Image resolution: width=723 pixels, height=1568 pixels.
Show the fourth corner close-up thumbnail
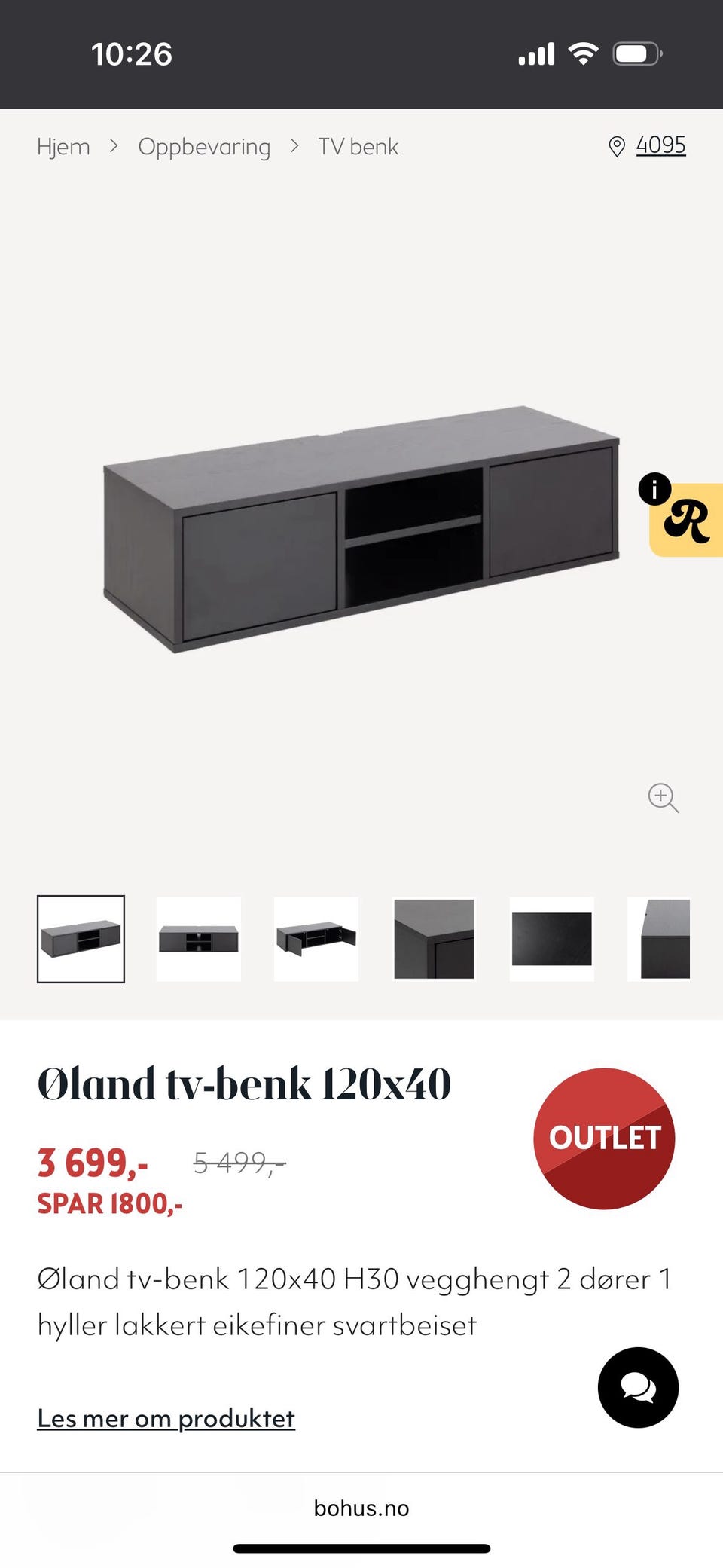(434, 939)
